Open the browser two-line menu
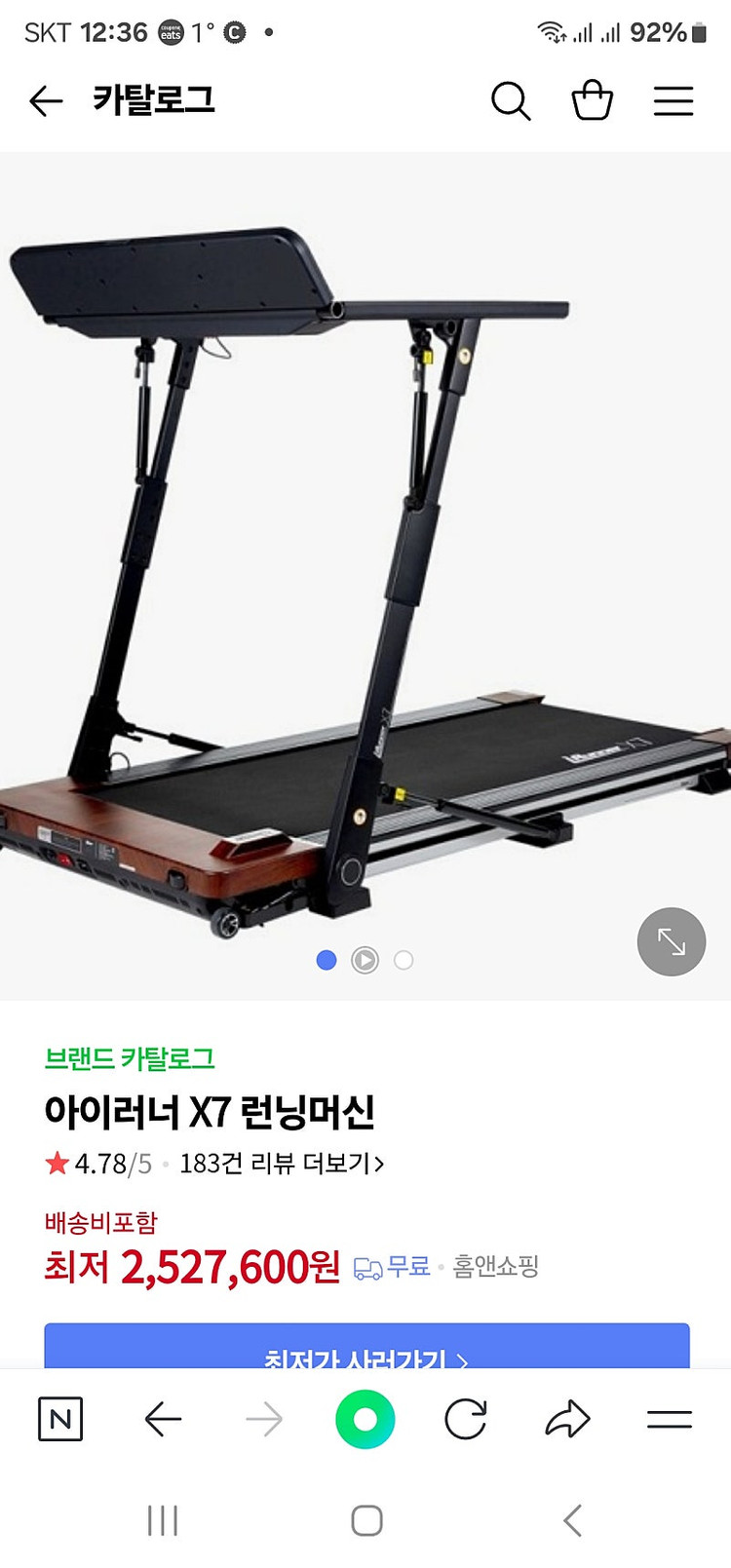731x1568 pixels. pyautogui.click(x=670, y=1420)
